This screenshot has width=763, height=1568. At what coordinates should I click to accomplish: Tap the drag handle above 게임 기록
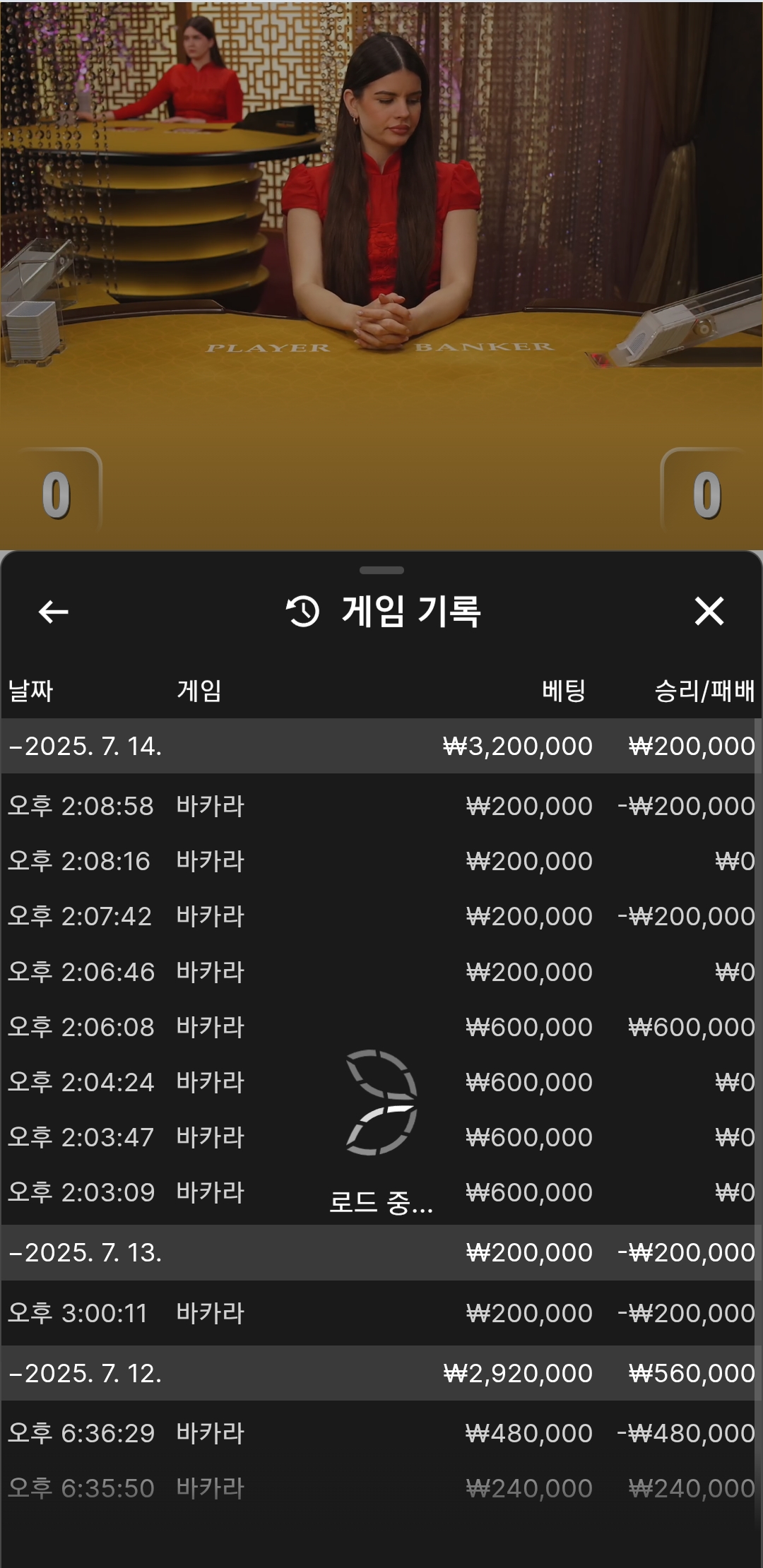(x=381, y=570)
